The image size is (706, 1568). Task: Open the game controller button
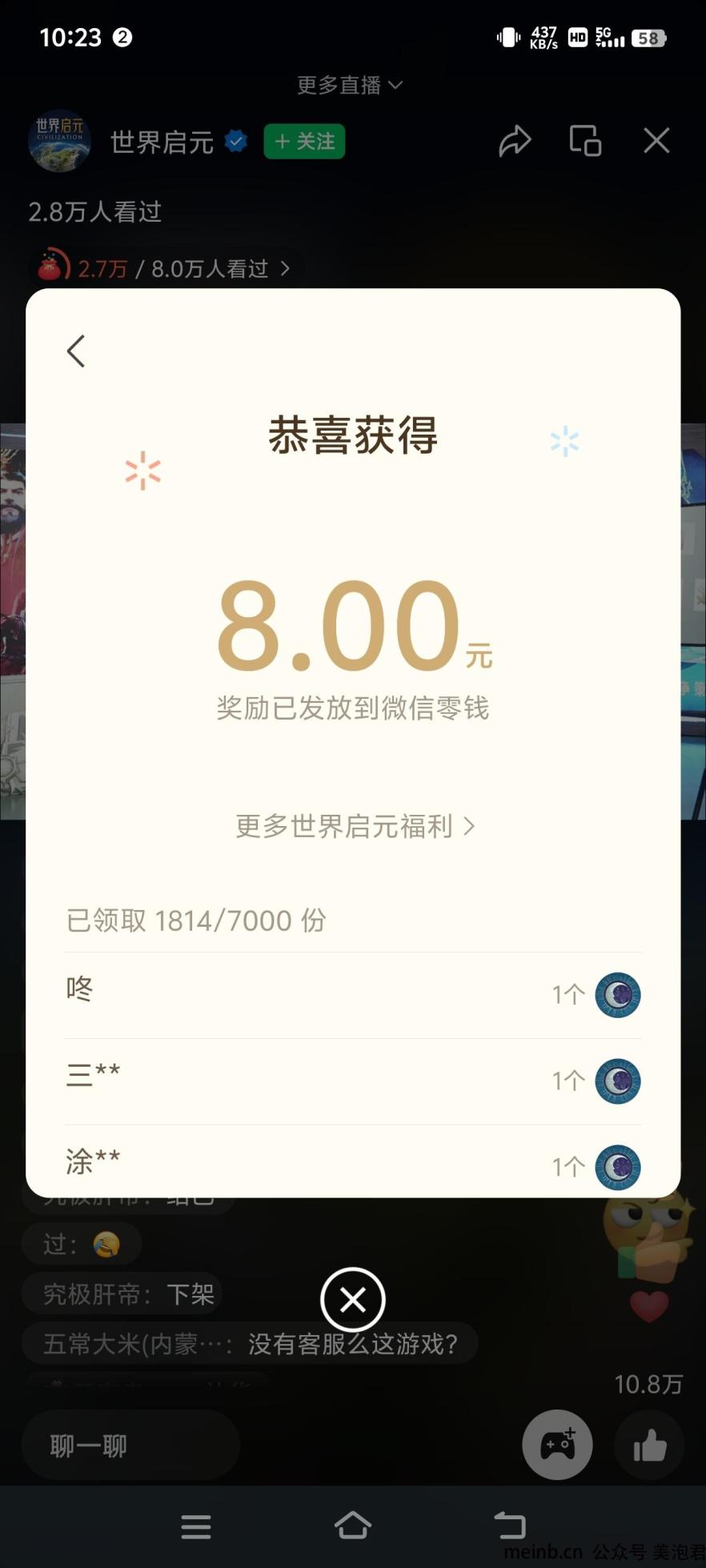tap(557, 1445)
